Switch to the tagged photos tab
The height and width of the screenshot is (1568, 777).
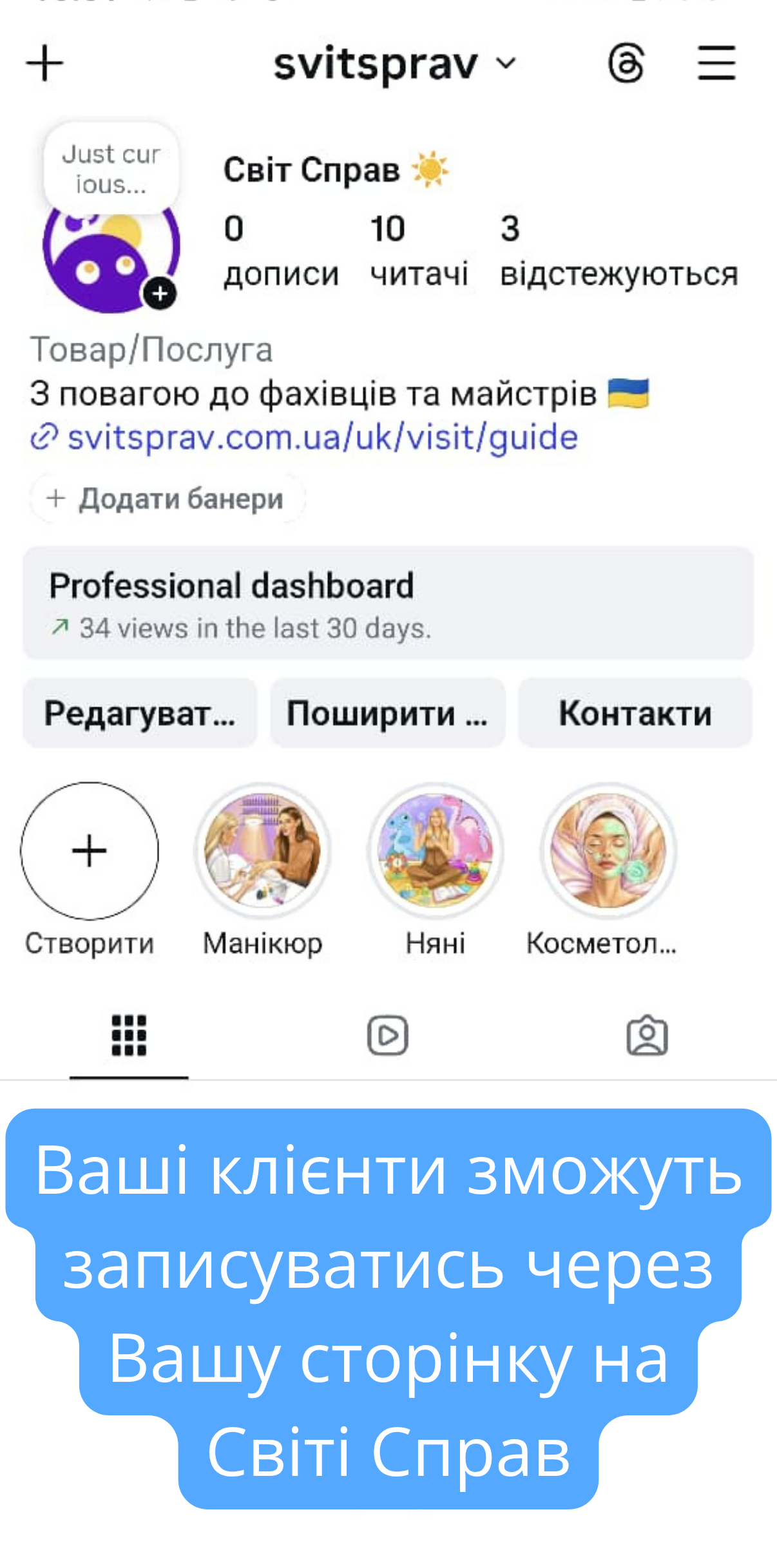coord(647,1036)
